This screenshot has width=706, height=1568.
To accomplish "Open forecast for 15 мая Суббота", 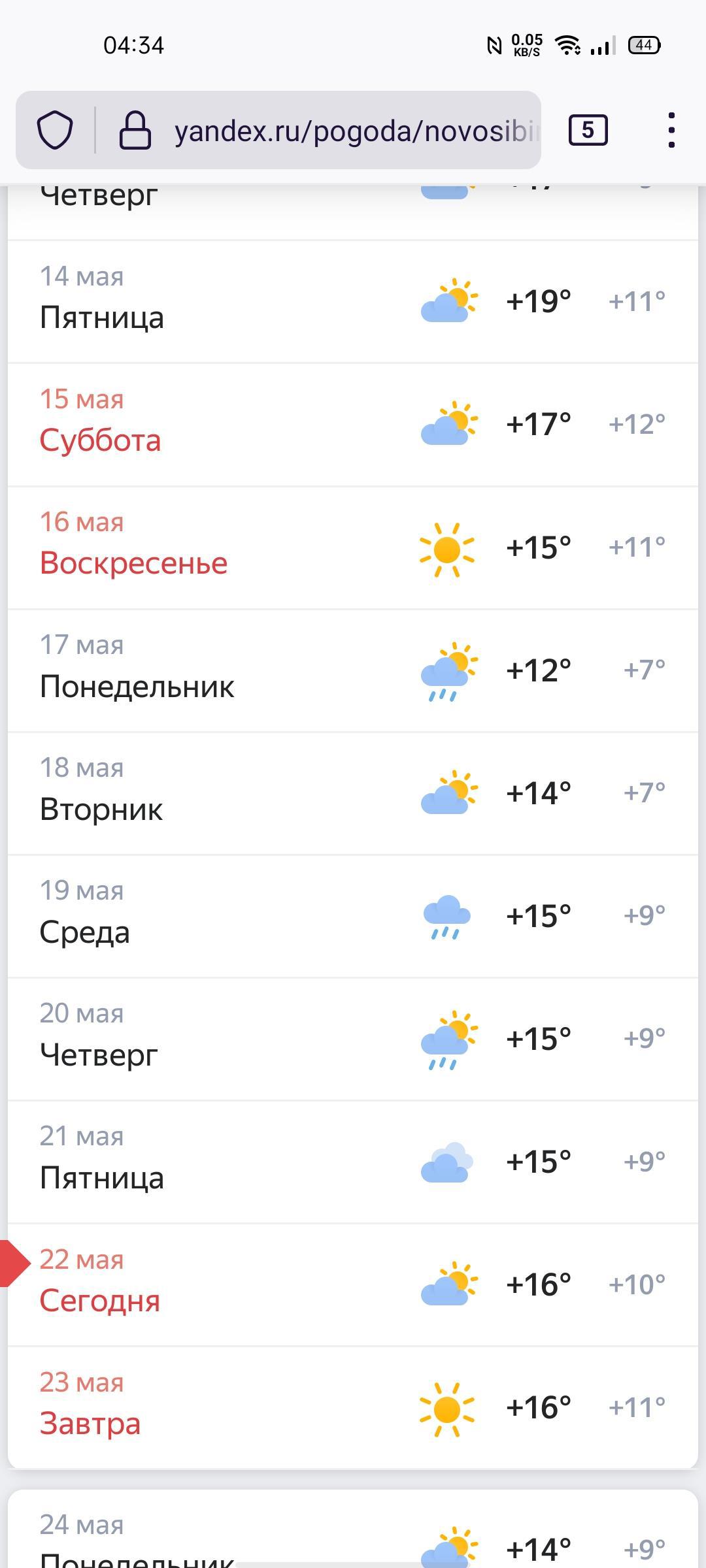I will [353, 424].
